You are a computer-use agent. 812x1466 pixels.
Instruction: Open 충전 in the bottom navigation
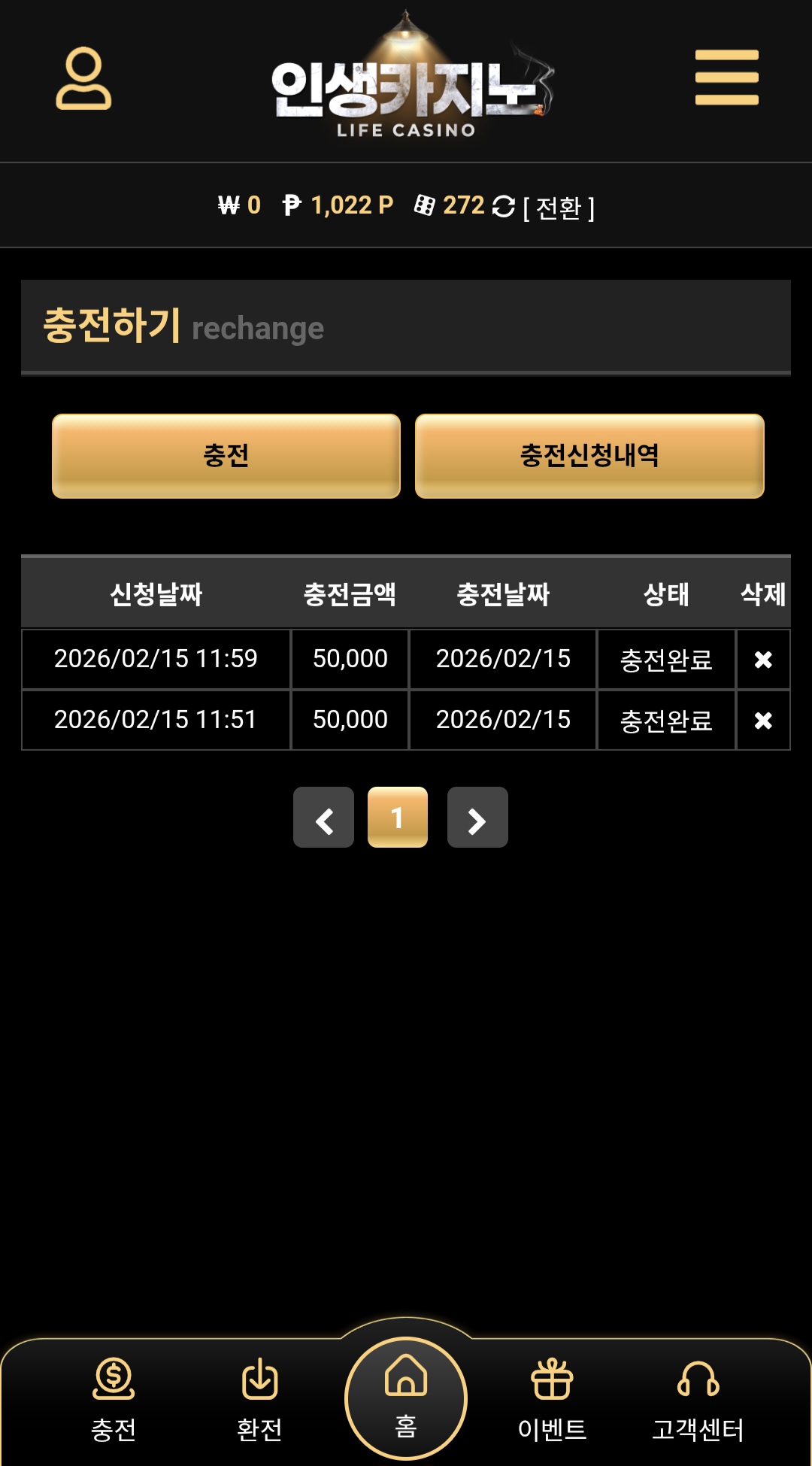coord(114,1398)
